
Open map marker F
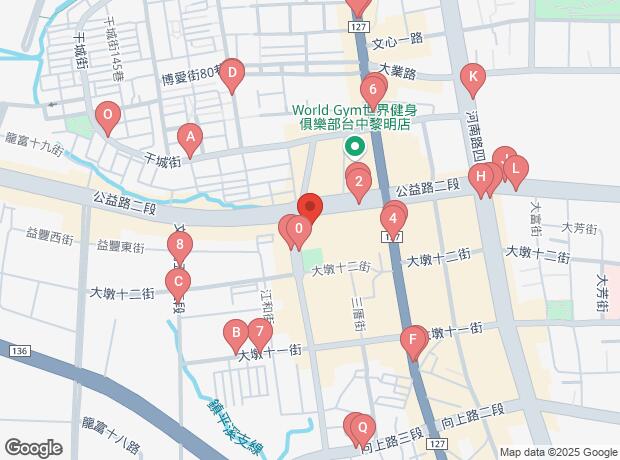[412, 340]
